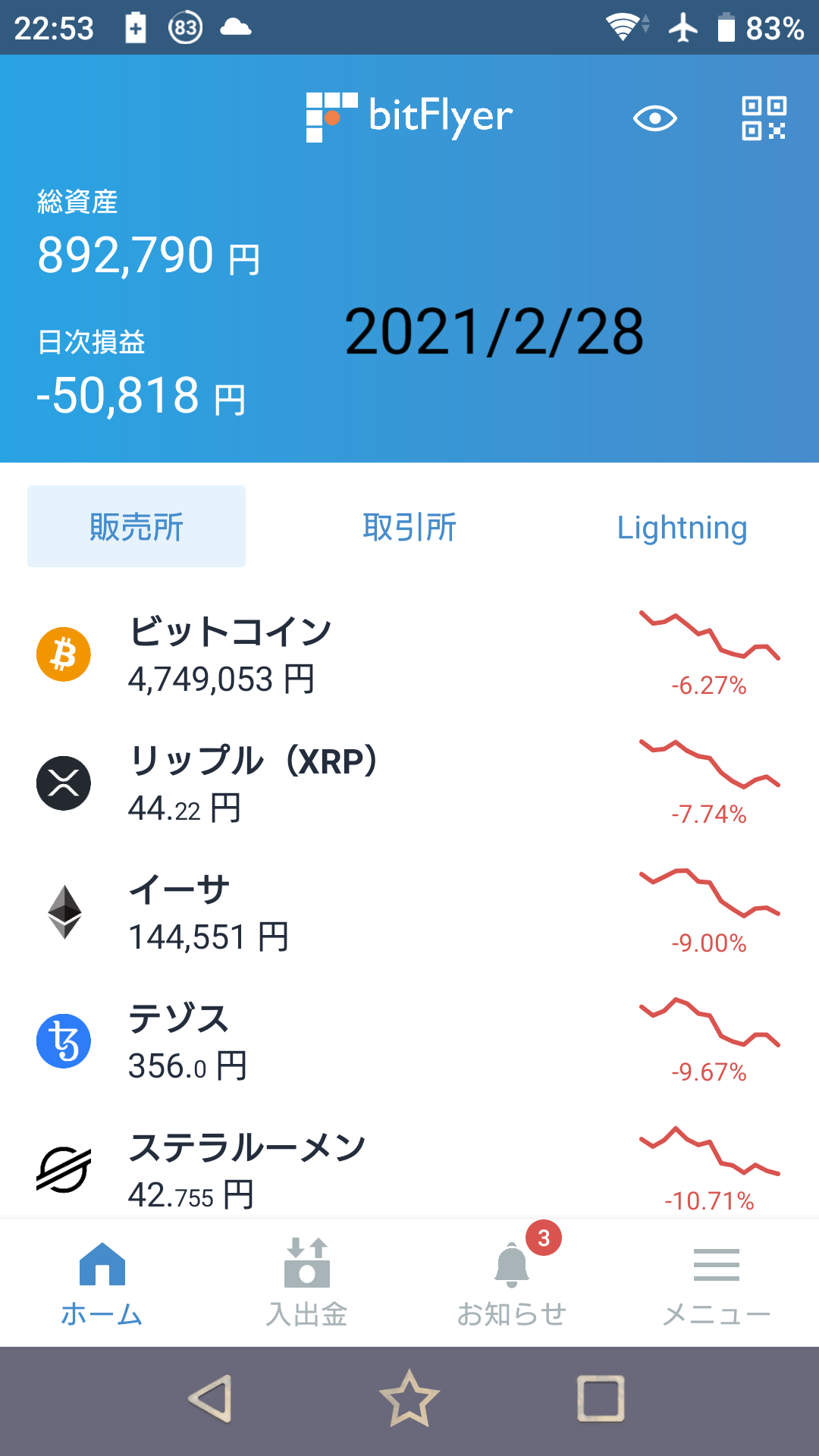Open お知らせ notifications

(512, 1283)
